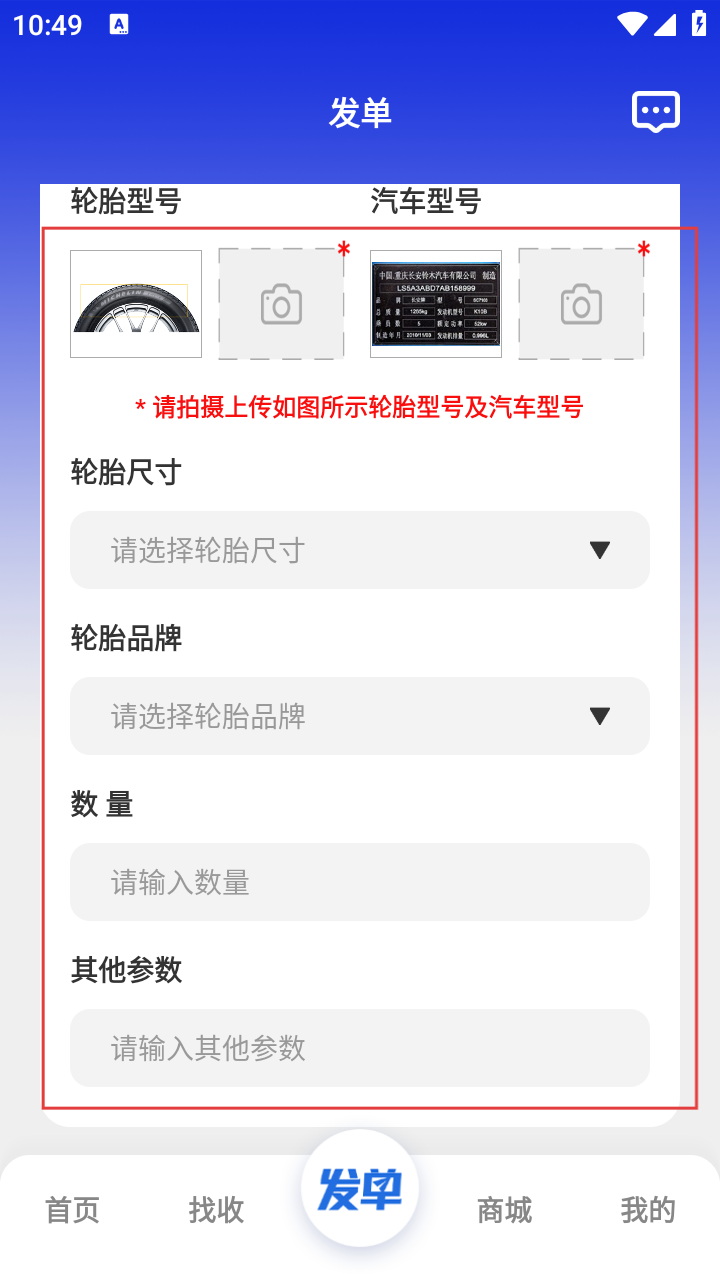Switch to the 找收 tab

point(216,1210)
